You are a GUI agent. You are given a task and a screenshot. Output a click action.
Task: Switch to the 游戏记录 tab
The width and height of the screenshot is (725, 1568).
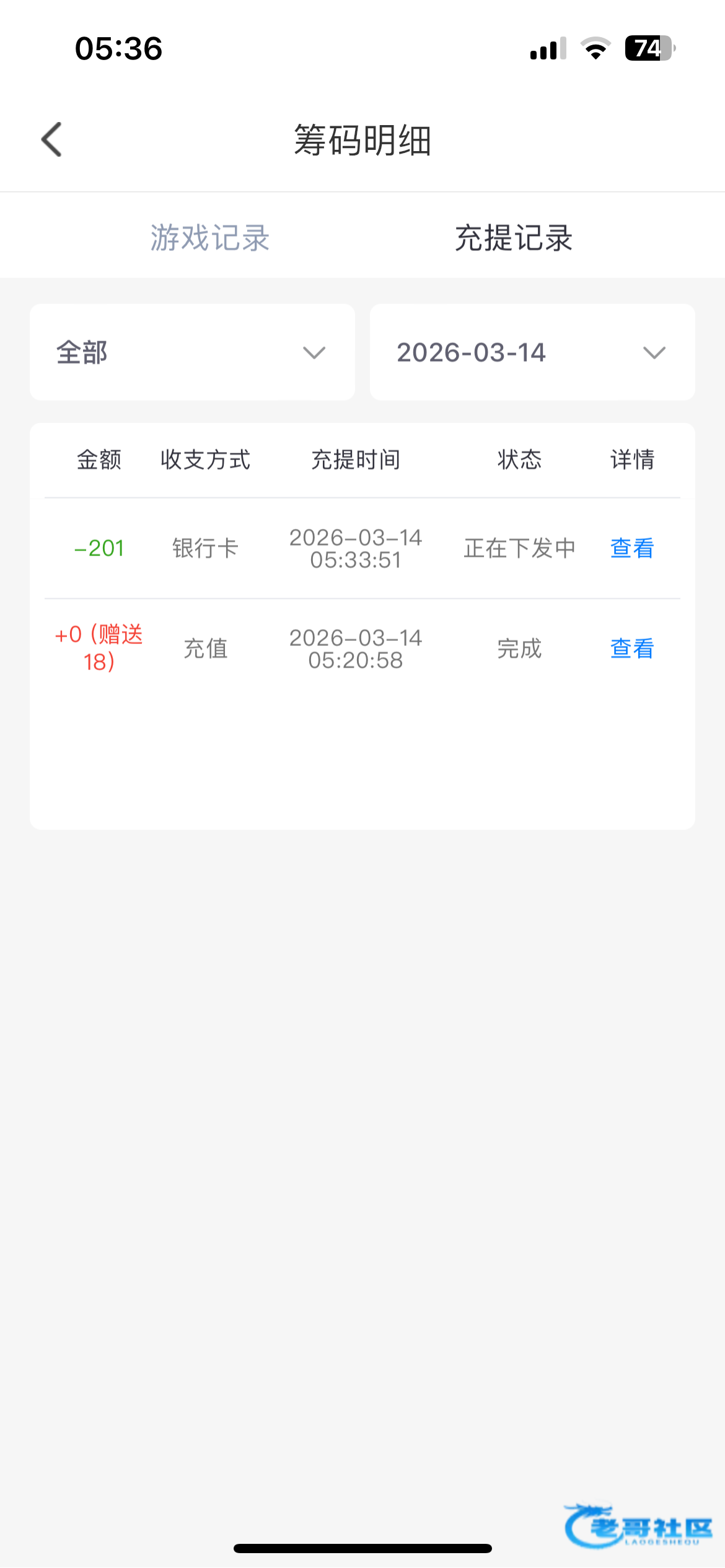[x=210, y=238]
